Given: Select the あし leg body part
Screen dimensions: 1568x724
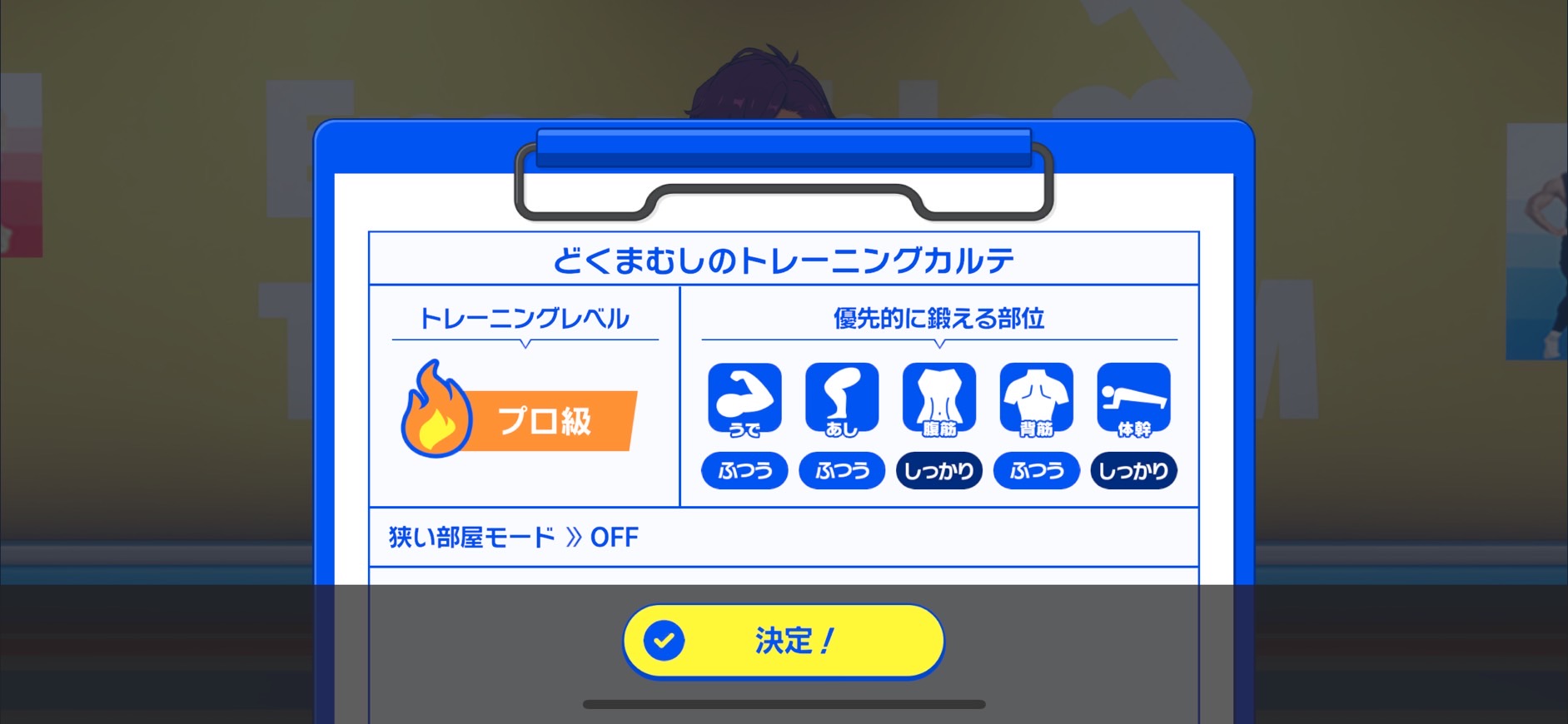Looking at the screenshot, I should 842,399.
